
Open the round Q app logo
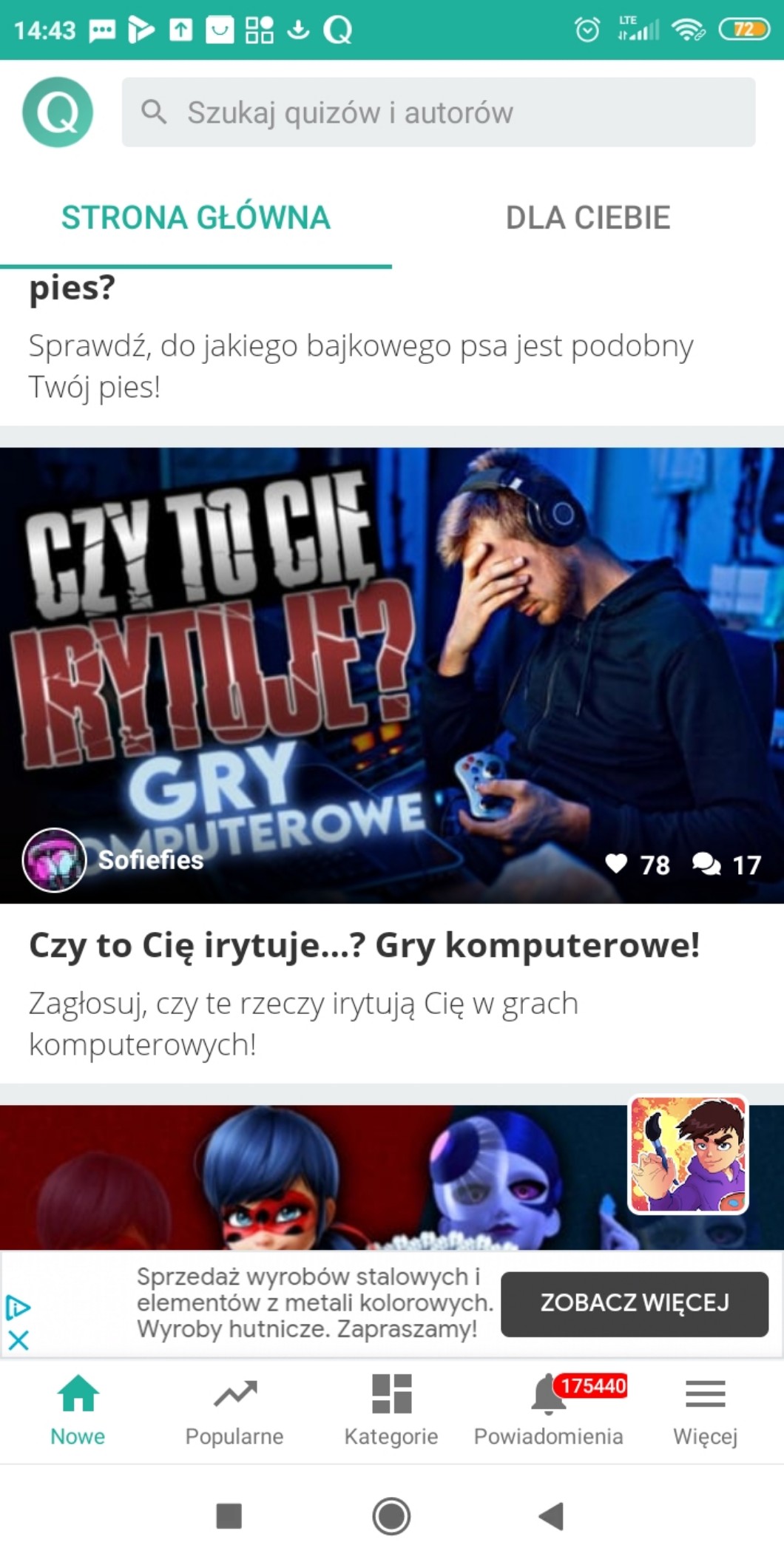(x=58, y=112)
